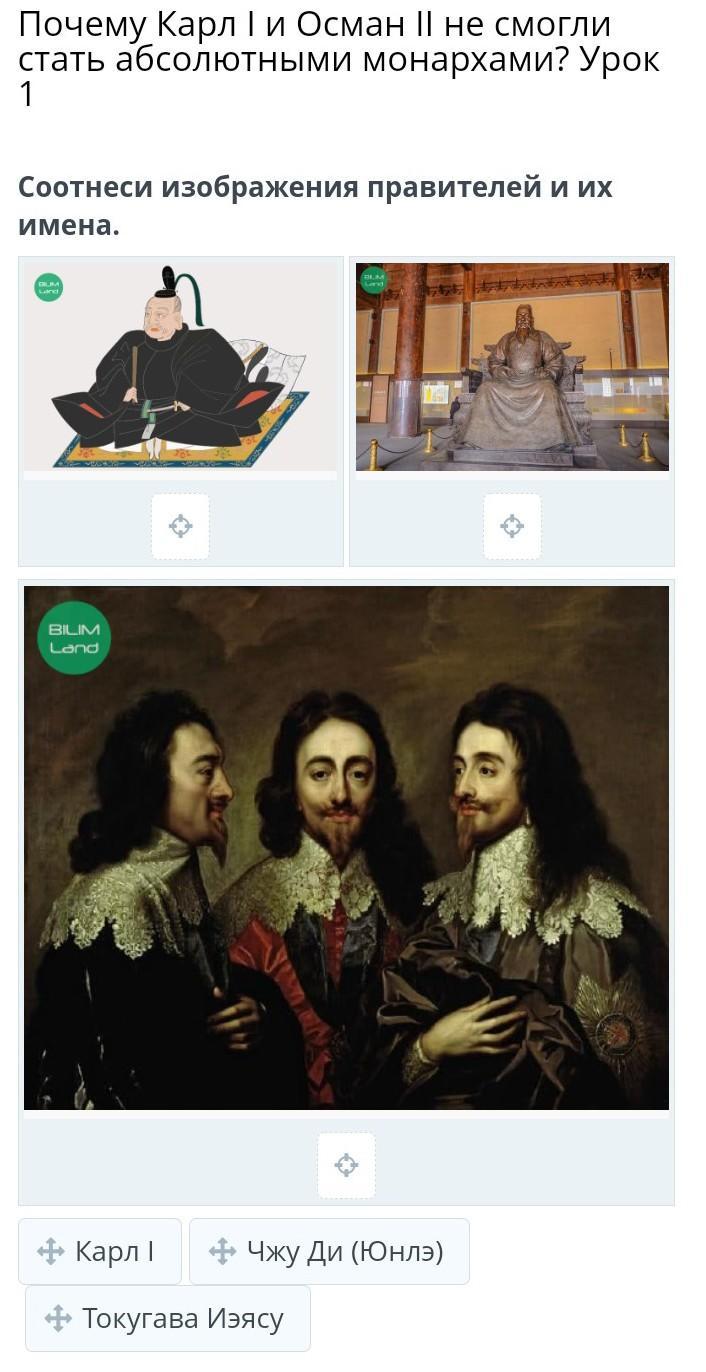This screenshot has height=1372, width=706.
Task: Tap drop target under the samurai drawing
Action: 180,526
